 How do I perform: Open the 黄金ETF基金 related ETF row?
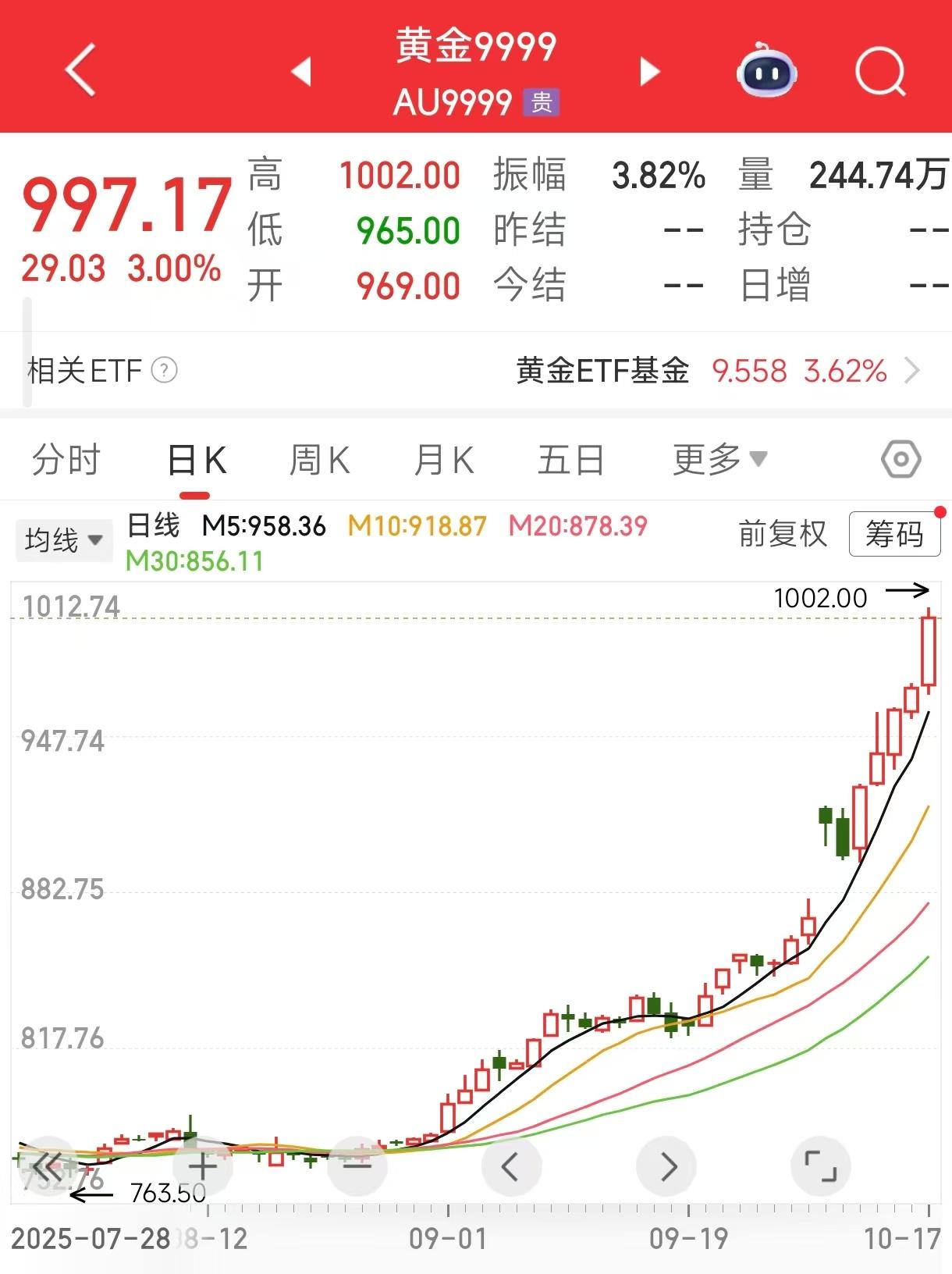coord(718,371)
